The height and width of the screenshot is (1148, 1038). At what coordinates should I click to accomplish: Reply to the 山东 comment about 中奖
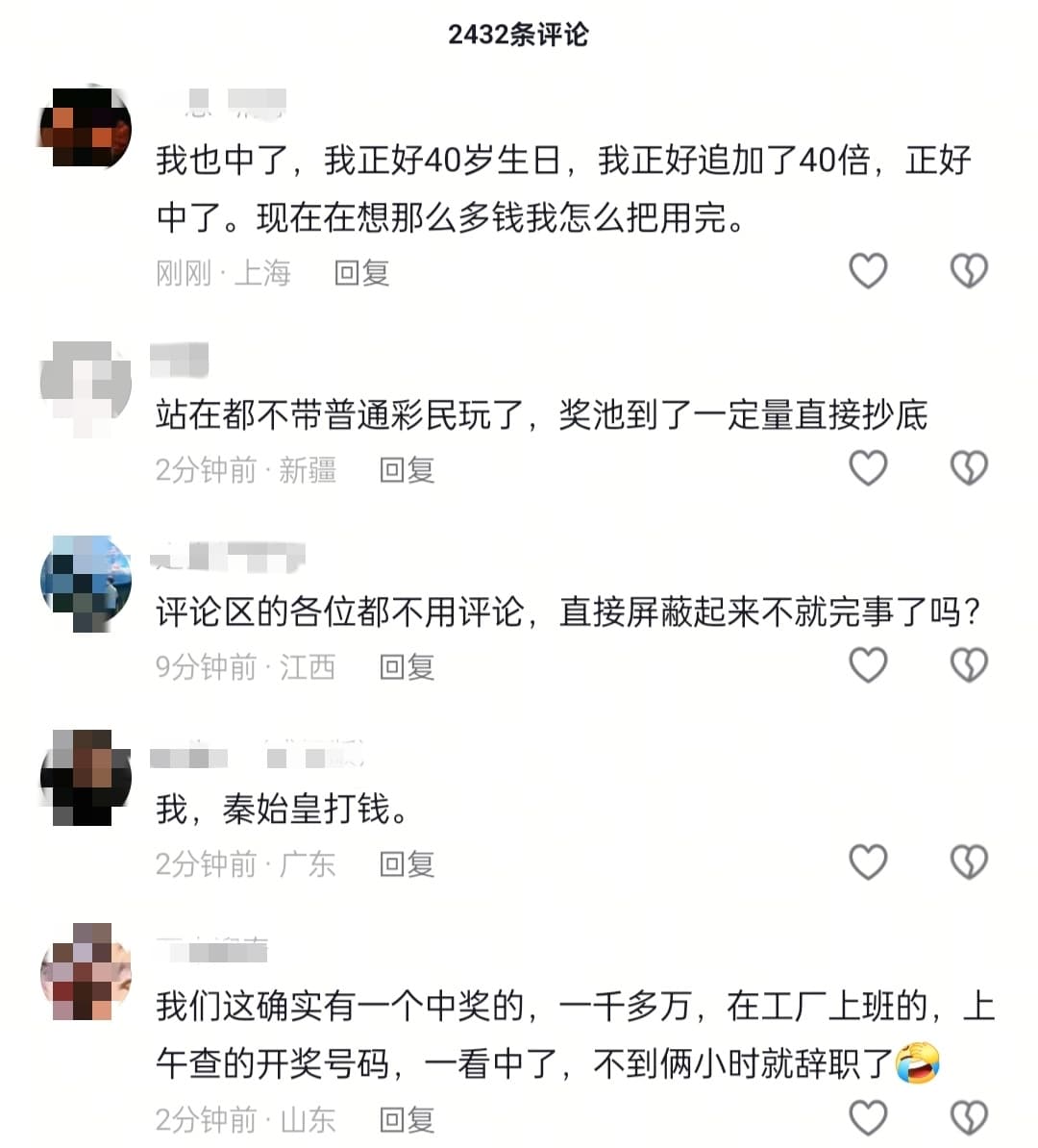coord(407,1120)
